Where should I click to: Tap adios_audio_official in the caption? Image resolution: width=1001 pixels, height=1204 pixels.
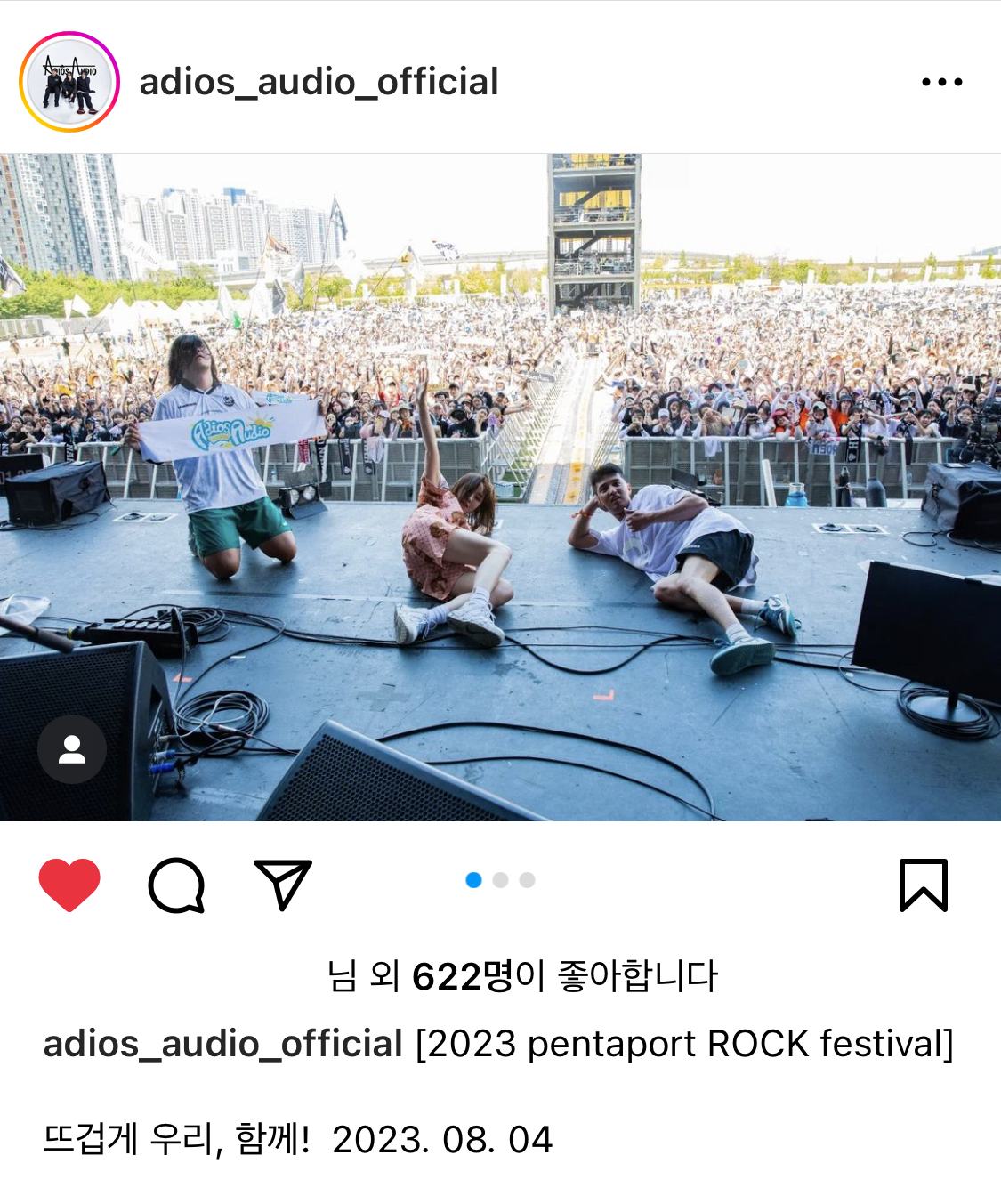(x=222, y=1044)
